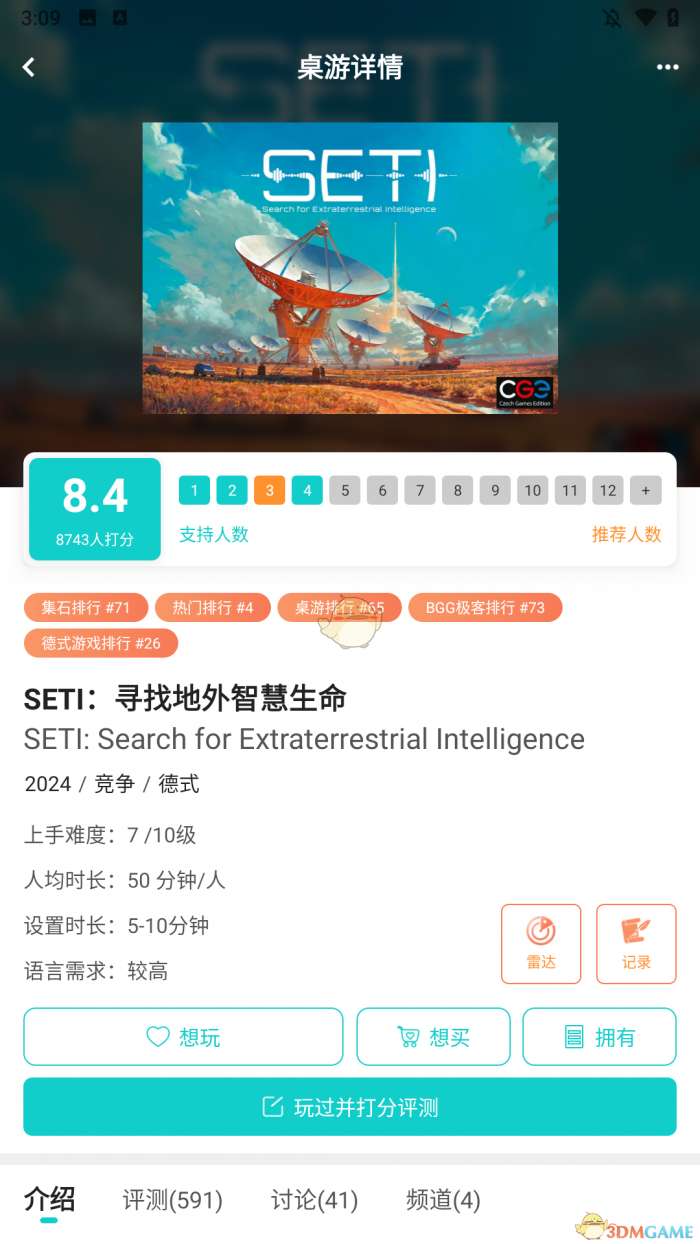Switch to the 评测(591) tab
The width and height of the screenshot is (700, 1244).
[173, 1199]
